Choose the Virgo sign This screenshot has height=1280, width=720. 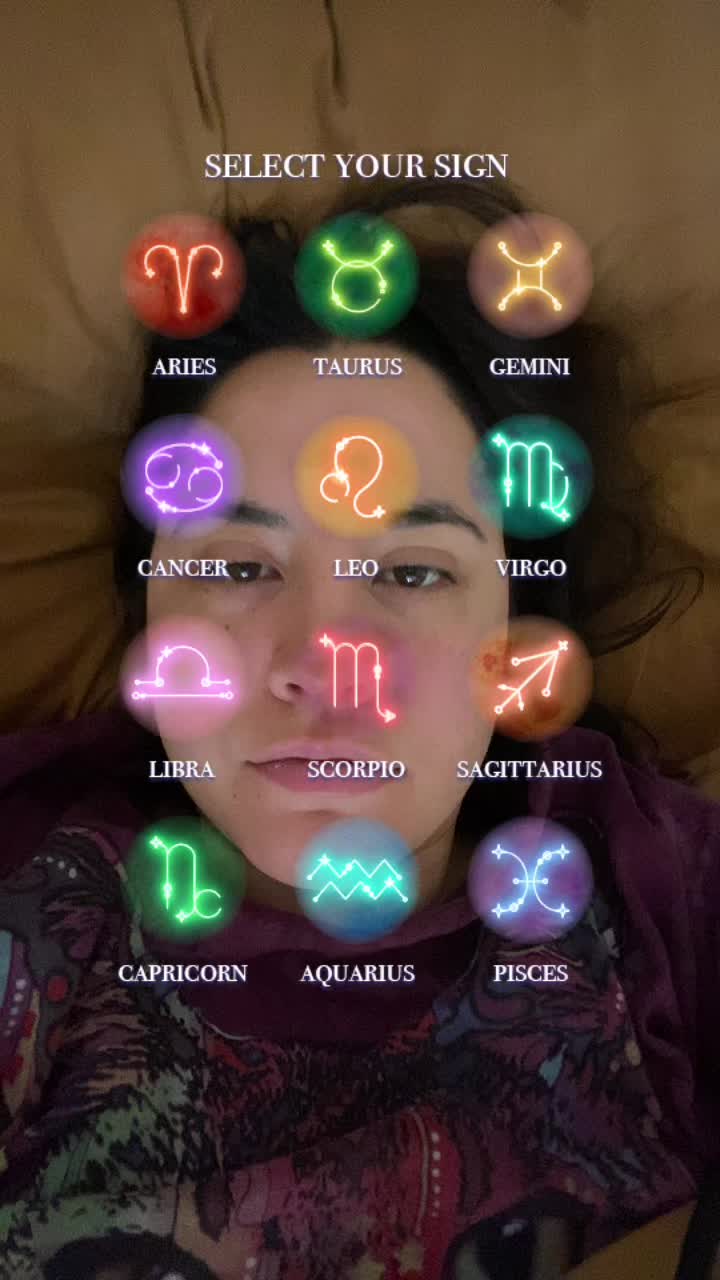pos(530,477)
